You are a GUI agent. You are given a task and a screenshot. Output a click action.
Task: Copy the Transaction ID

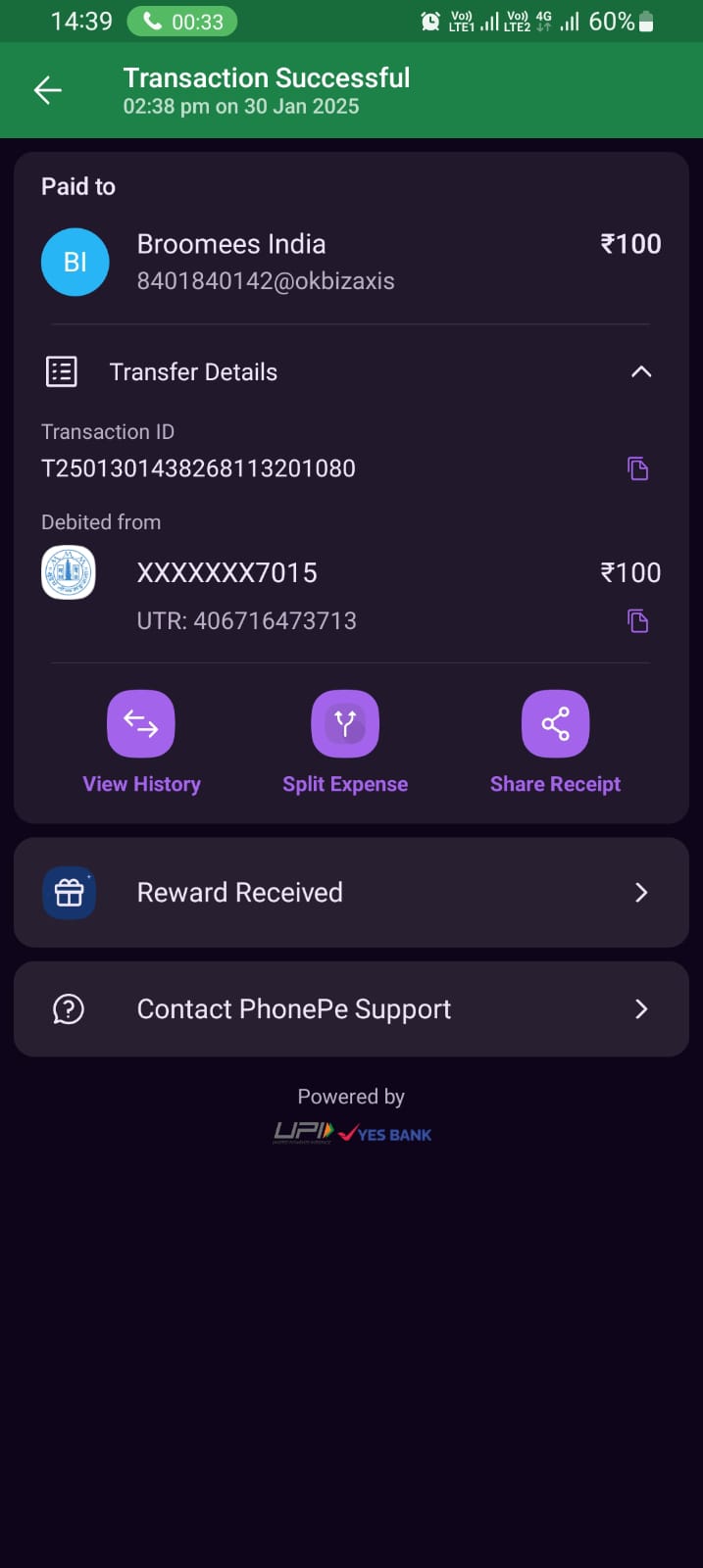[x=638, y=468]
